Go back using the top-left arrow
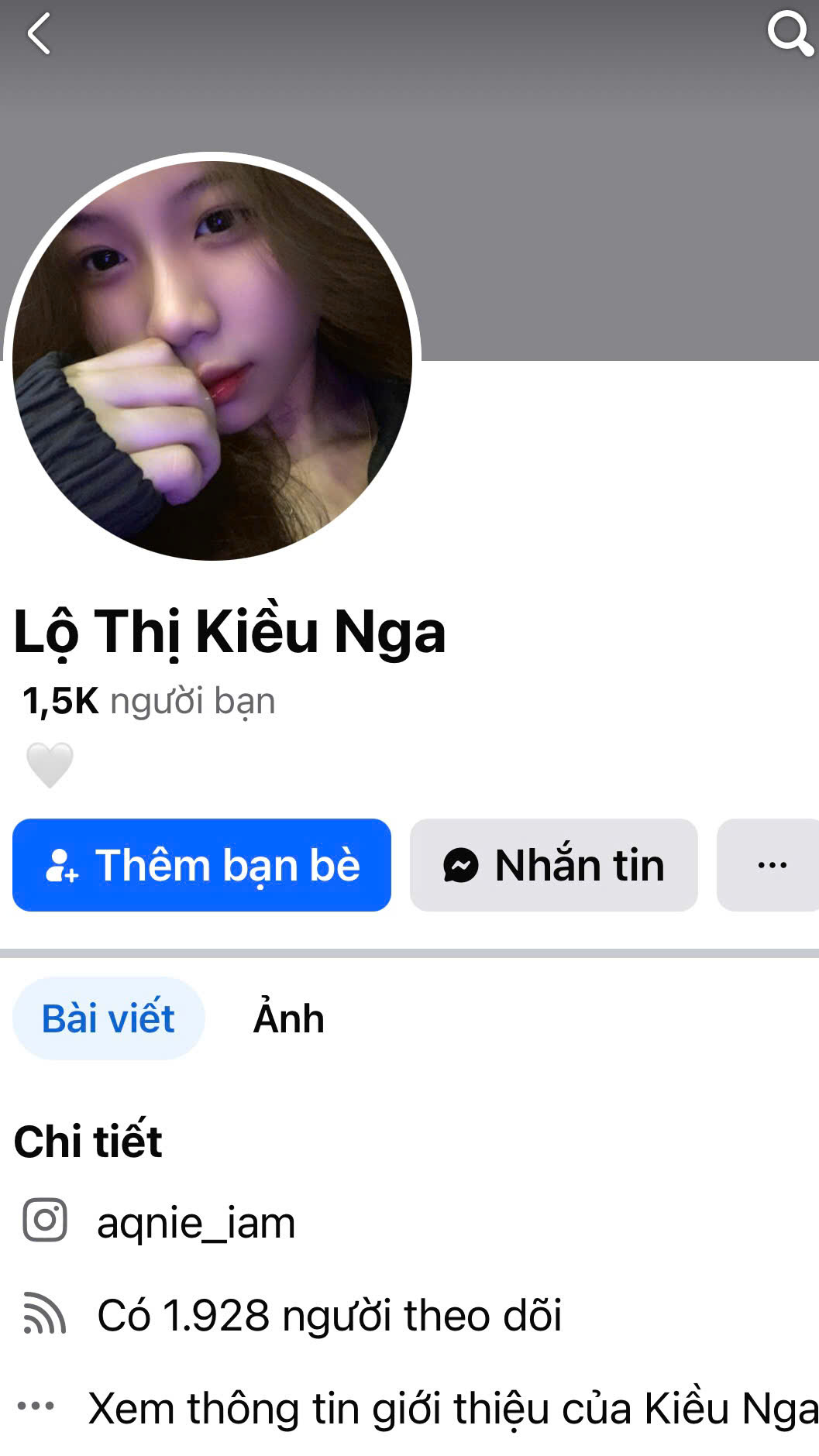This screenshot has width=819, height=1456. [x=39, y=34]
